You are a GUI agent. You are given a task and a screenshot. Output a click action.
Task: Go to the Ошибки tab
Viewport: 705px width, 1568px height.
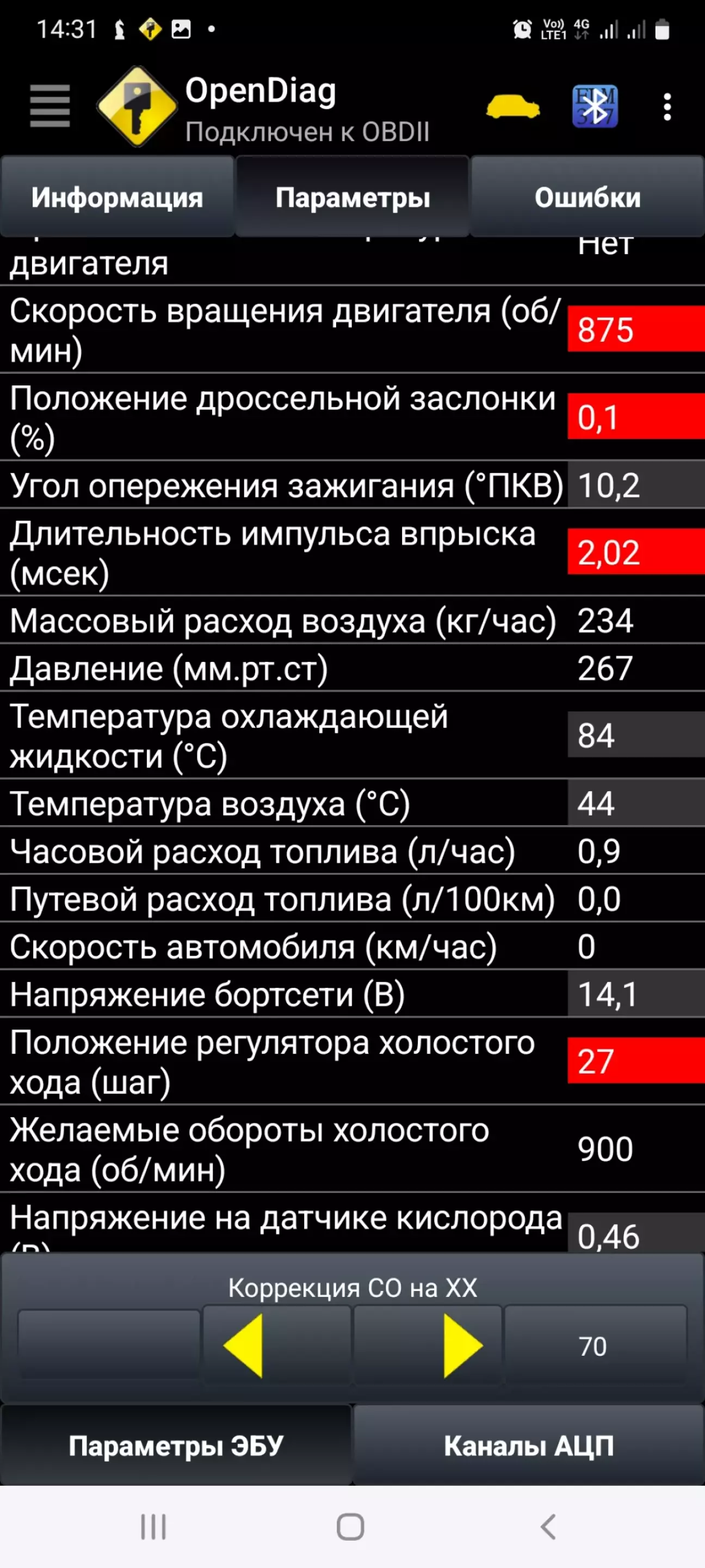click(x=587, y=197)
